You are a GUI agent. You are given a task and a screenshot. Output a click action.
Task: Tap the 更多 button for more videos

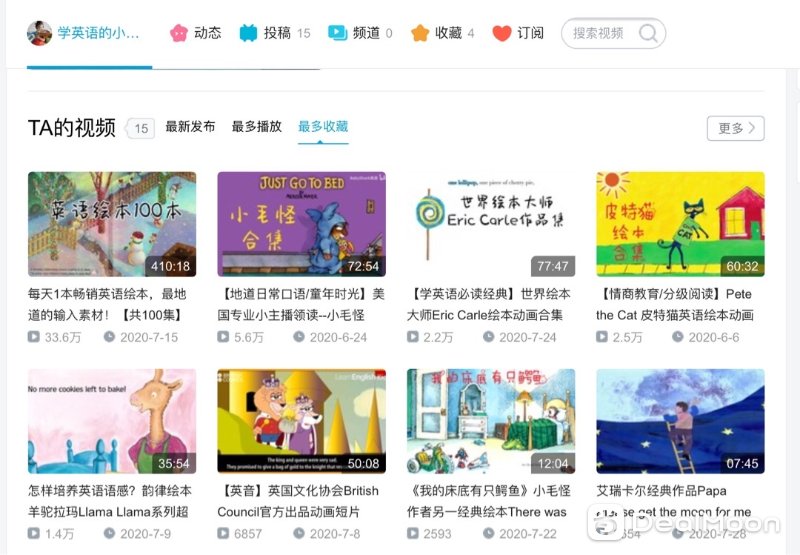735,128
